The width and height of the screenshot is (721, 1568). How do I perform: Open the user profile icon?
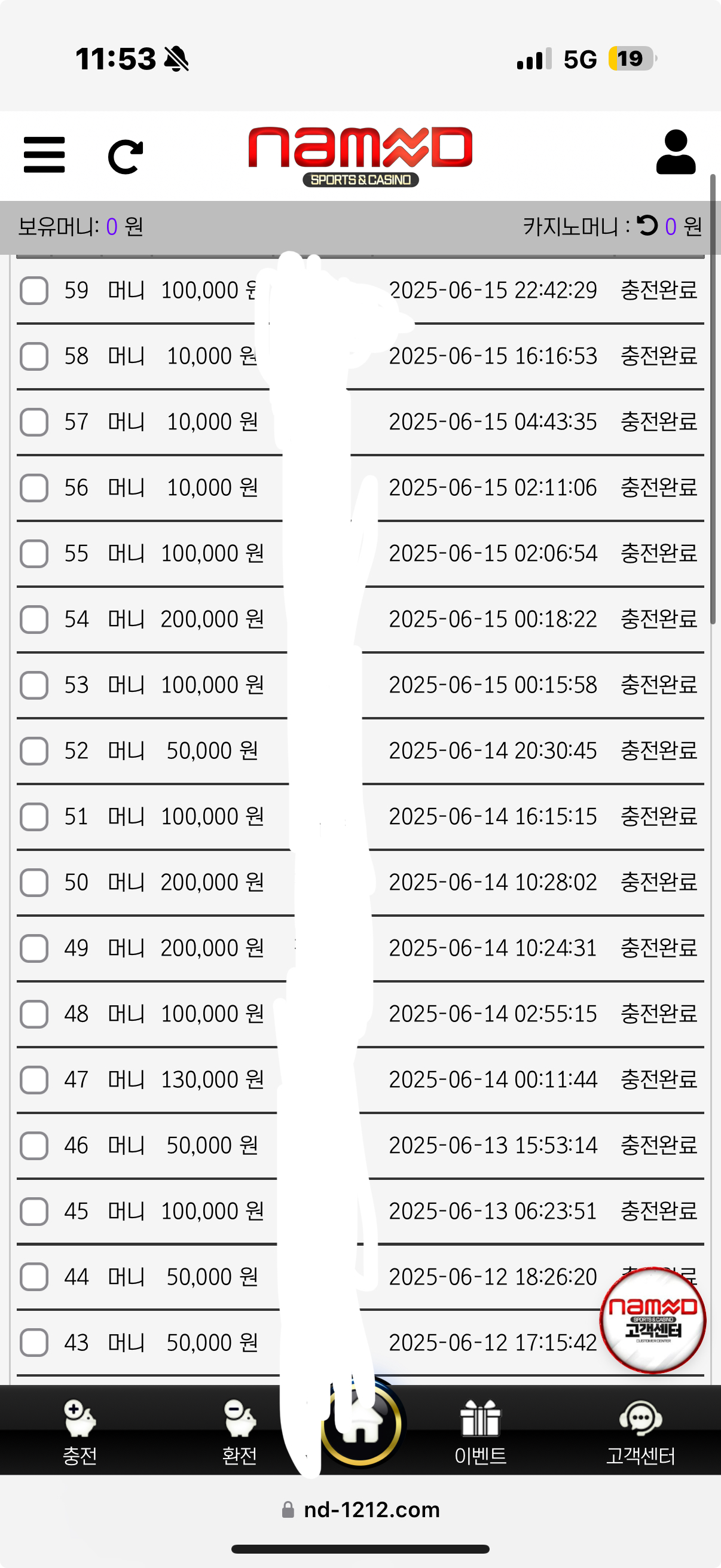point(676,152)
